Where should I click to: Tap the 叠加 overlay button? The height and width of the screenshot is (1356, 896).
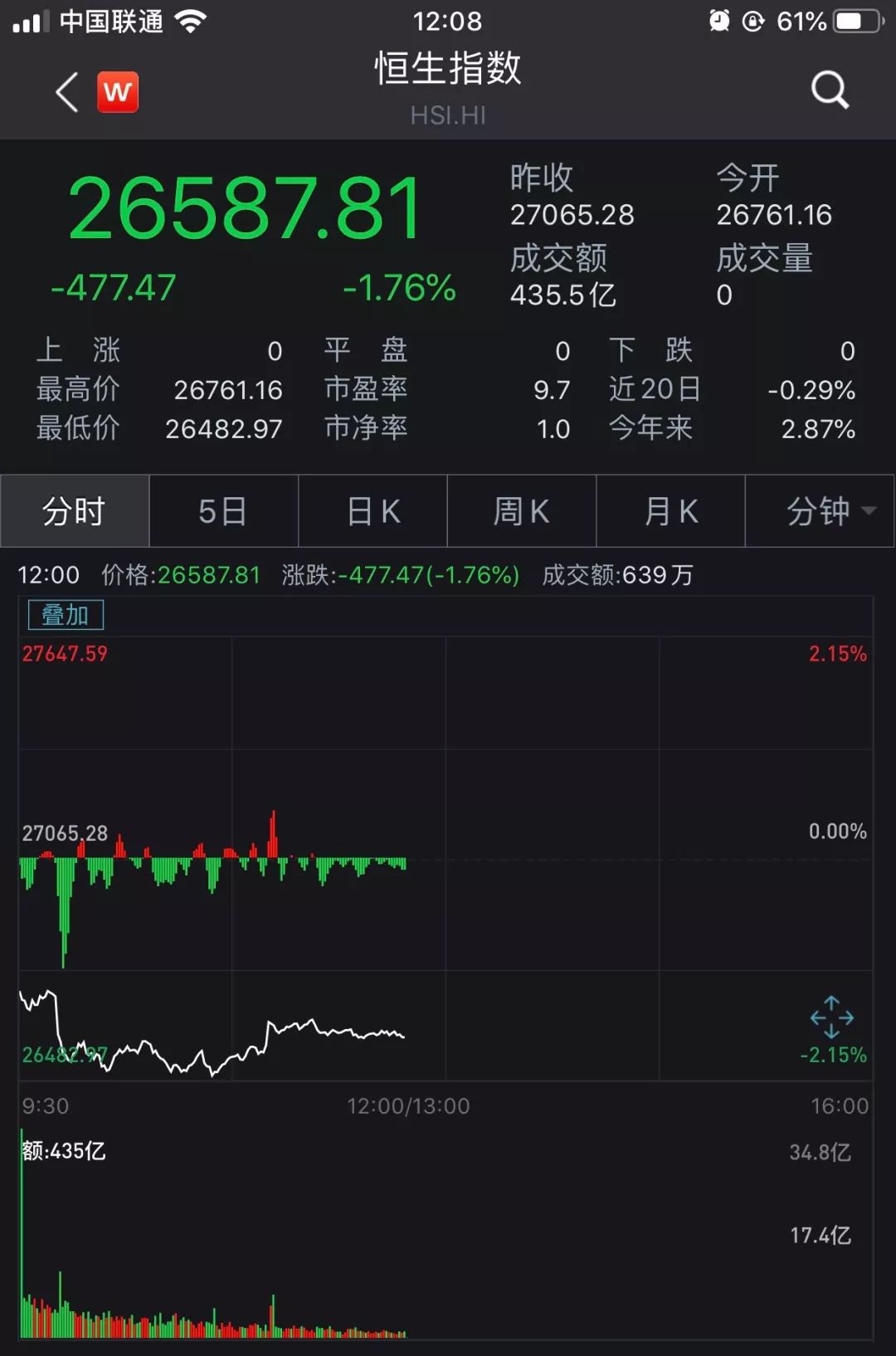(66, 615)
